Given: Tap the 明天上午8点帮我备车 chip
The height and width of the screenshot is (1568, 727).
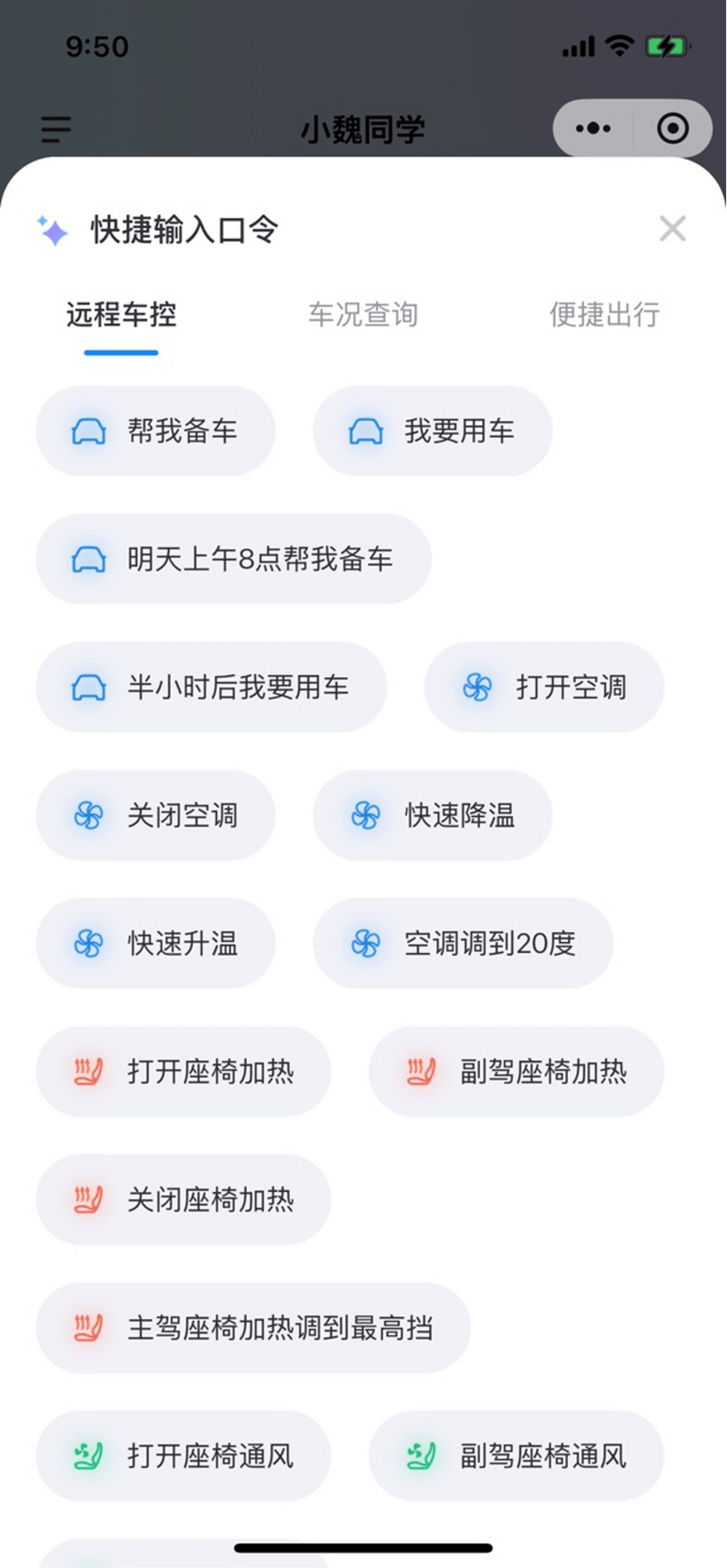Looking at the screenshot, I should 234,559.
